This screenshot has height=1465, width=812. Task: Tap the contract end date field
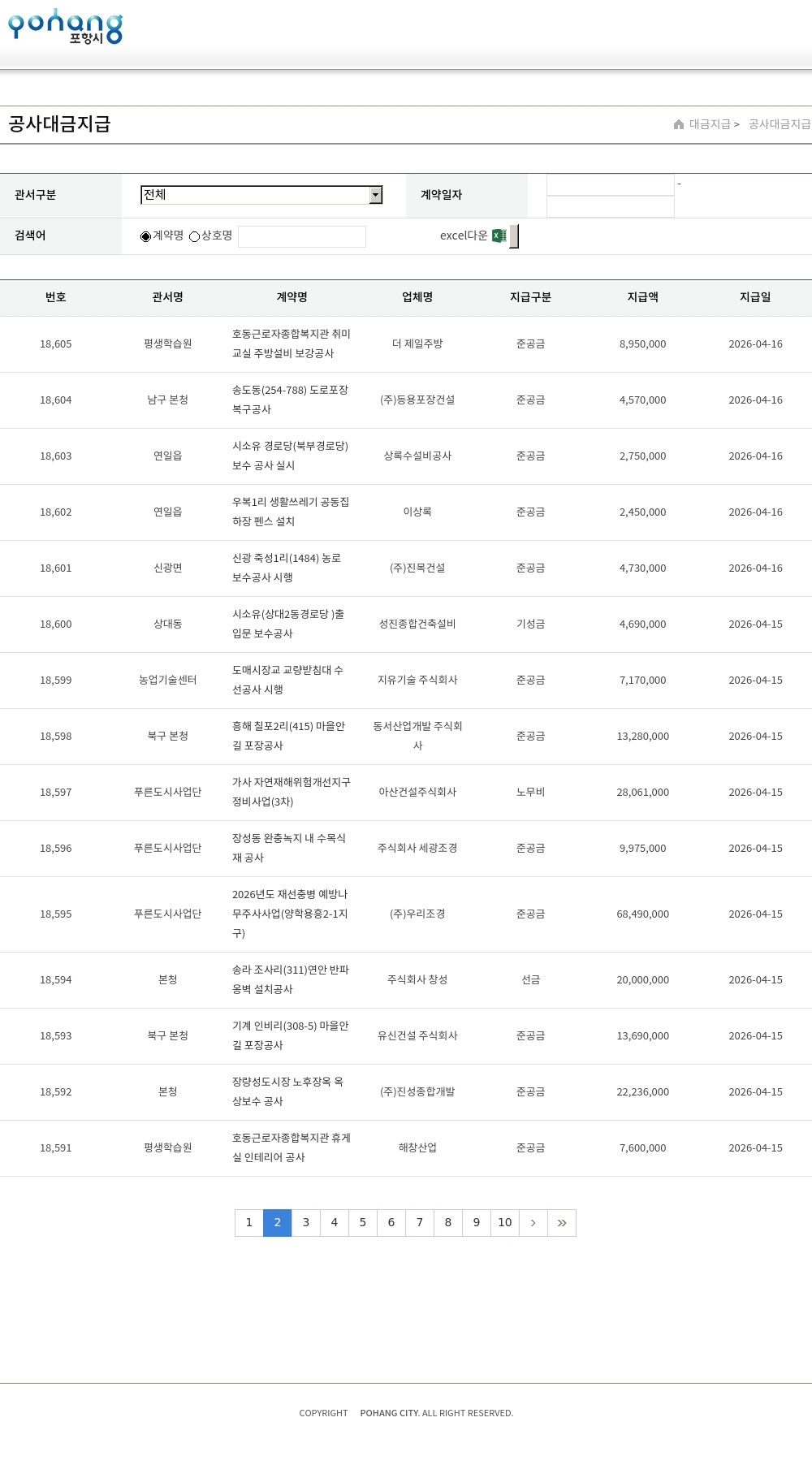click(610, 207)
